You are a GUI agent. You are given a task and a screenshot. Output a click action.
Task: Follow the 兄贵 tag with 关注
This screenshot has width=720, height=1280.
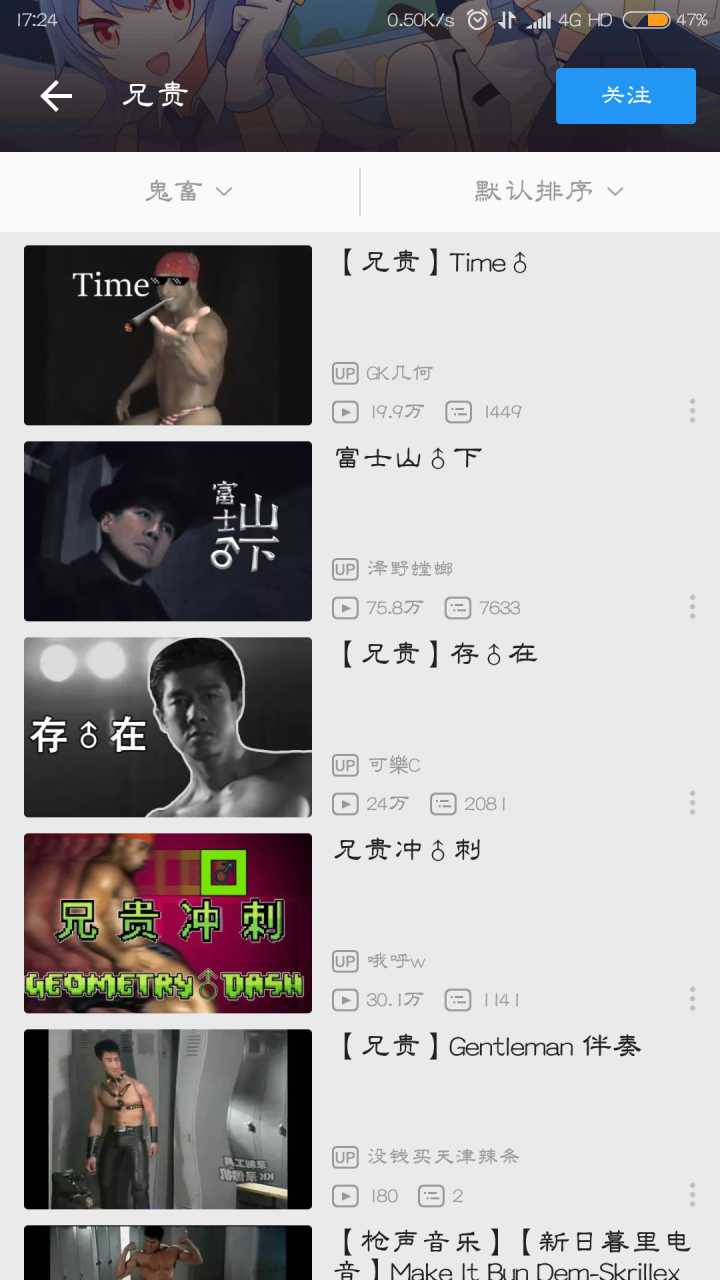(625, 96)
